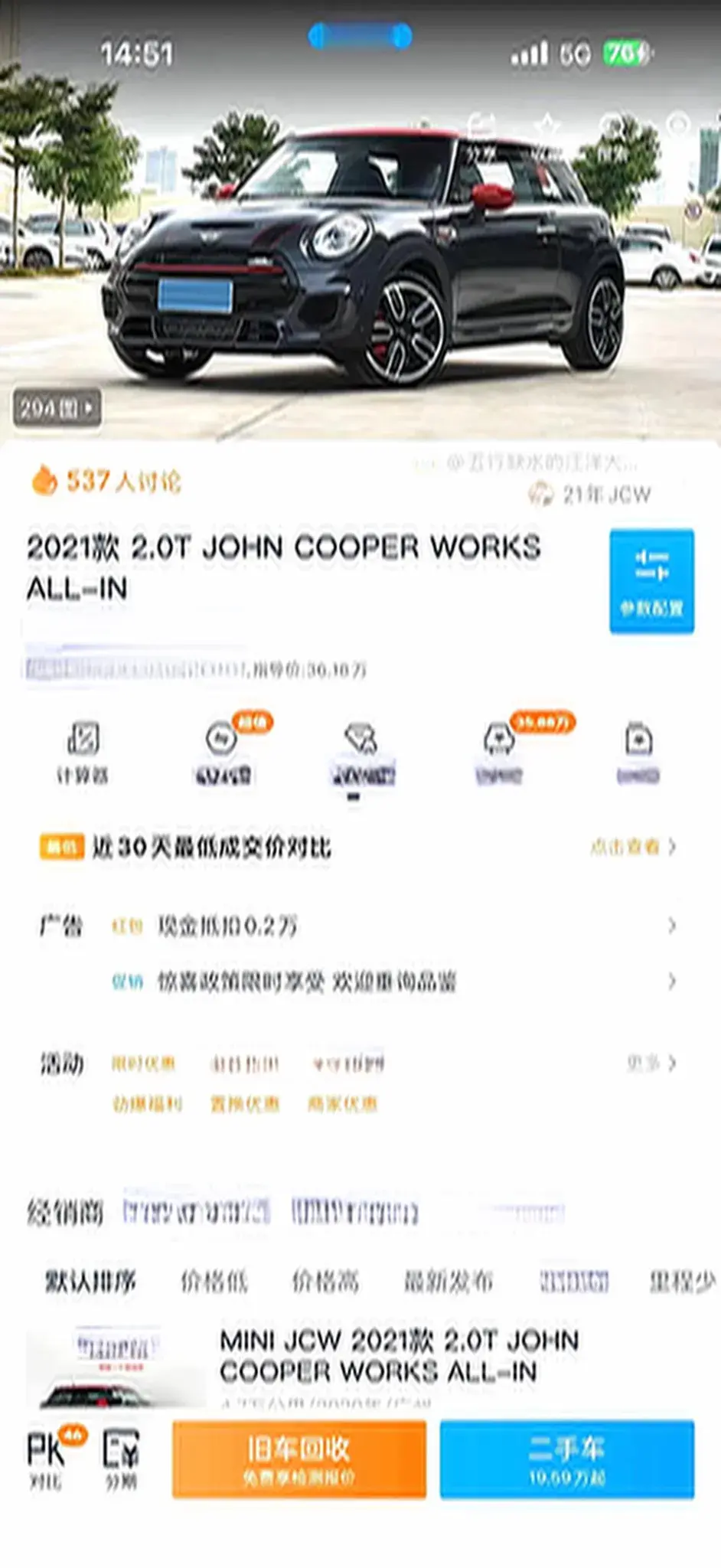Viewport: 721px width, 1568px height.
Task: Open 参数配置 specs and configuration
Action: [x=651, y=581]
